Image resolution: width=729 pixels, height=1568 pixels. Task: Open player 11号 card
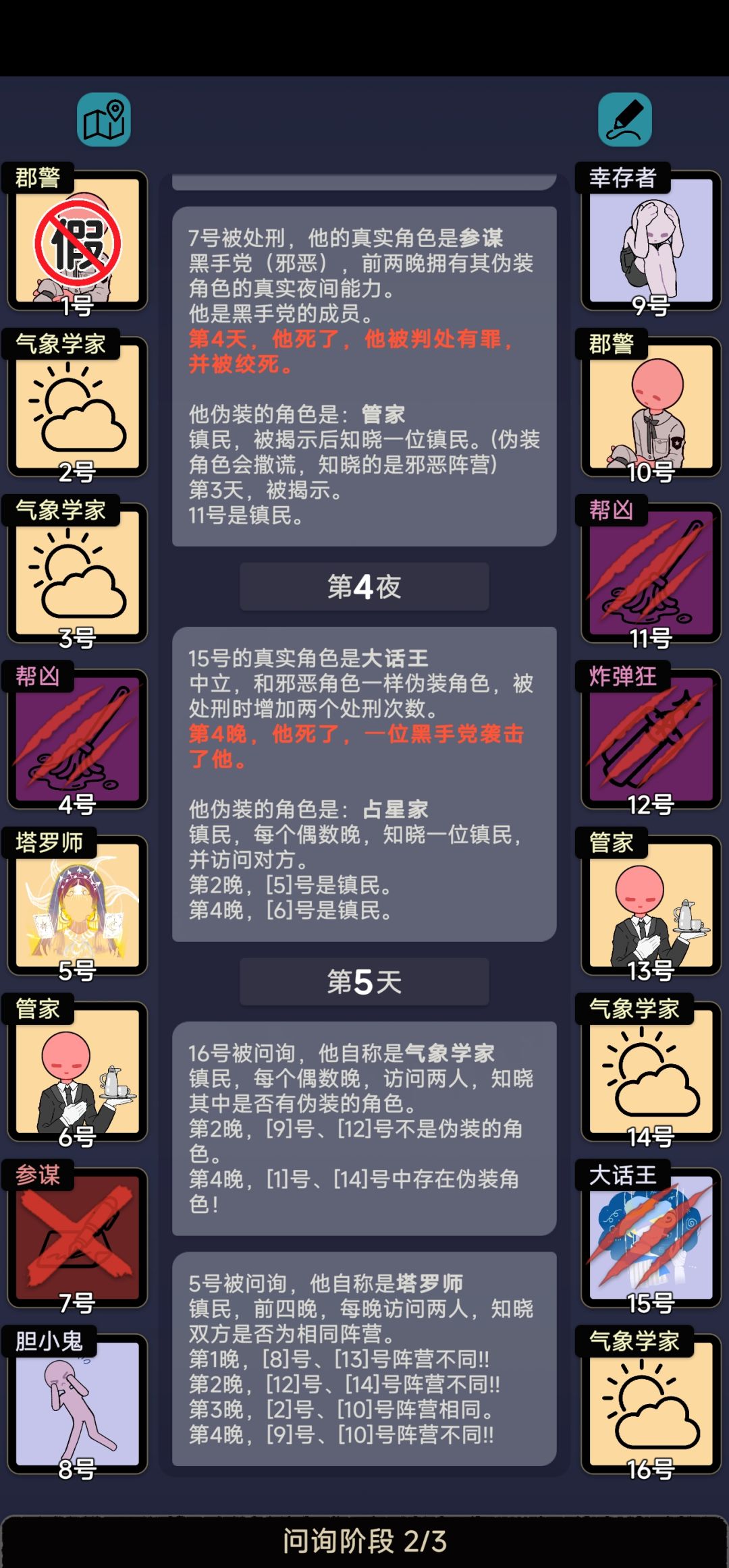pos(651,573)
